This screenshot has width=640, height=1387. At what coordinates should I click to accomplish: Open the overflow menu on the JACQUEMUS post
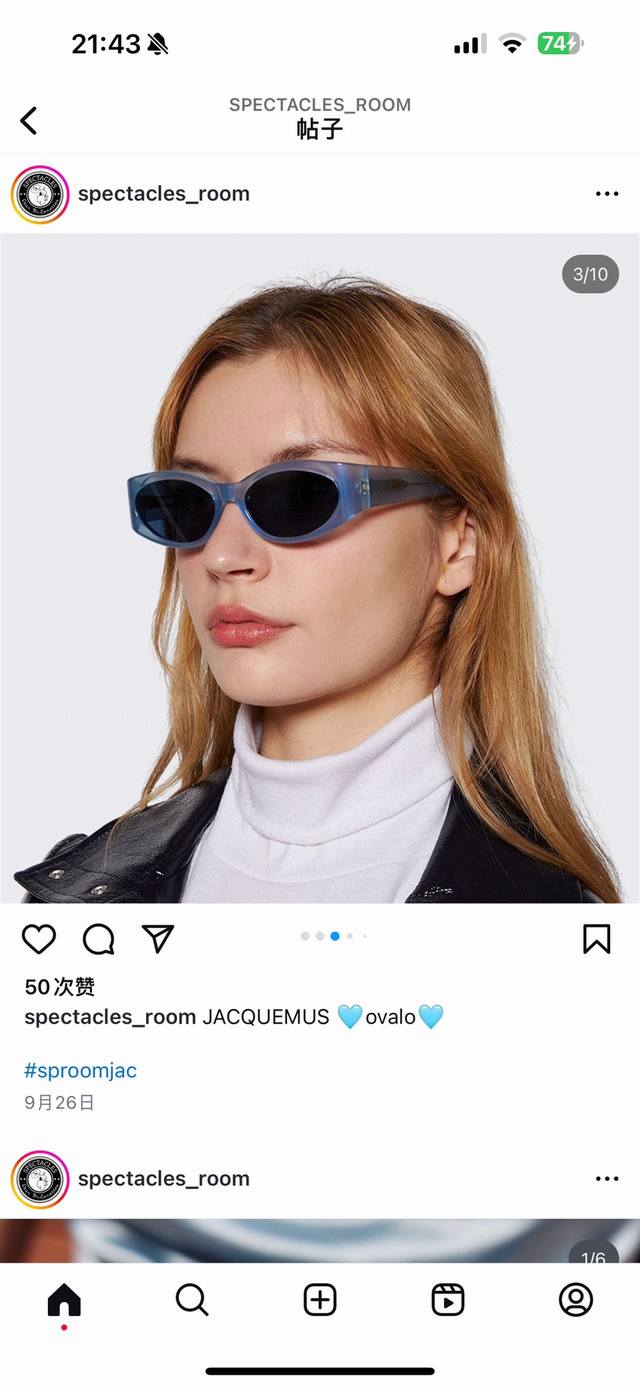(x=607, y=194)
